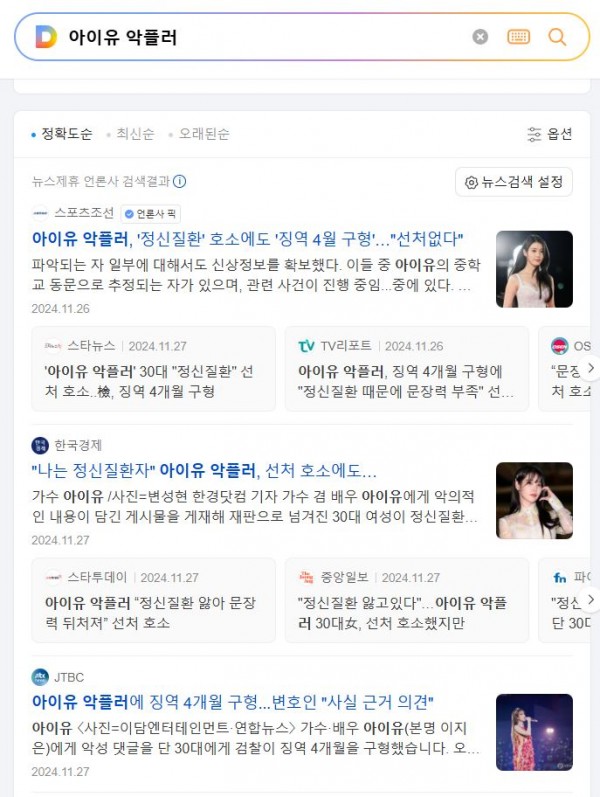Open the 스타뉴스 related article card
Image resolution: width=600 pixels, height=797 pixels.
pyautogui.click(x=153, y=368)
